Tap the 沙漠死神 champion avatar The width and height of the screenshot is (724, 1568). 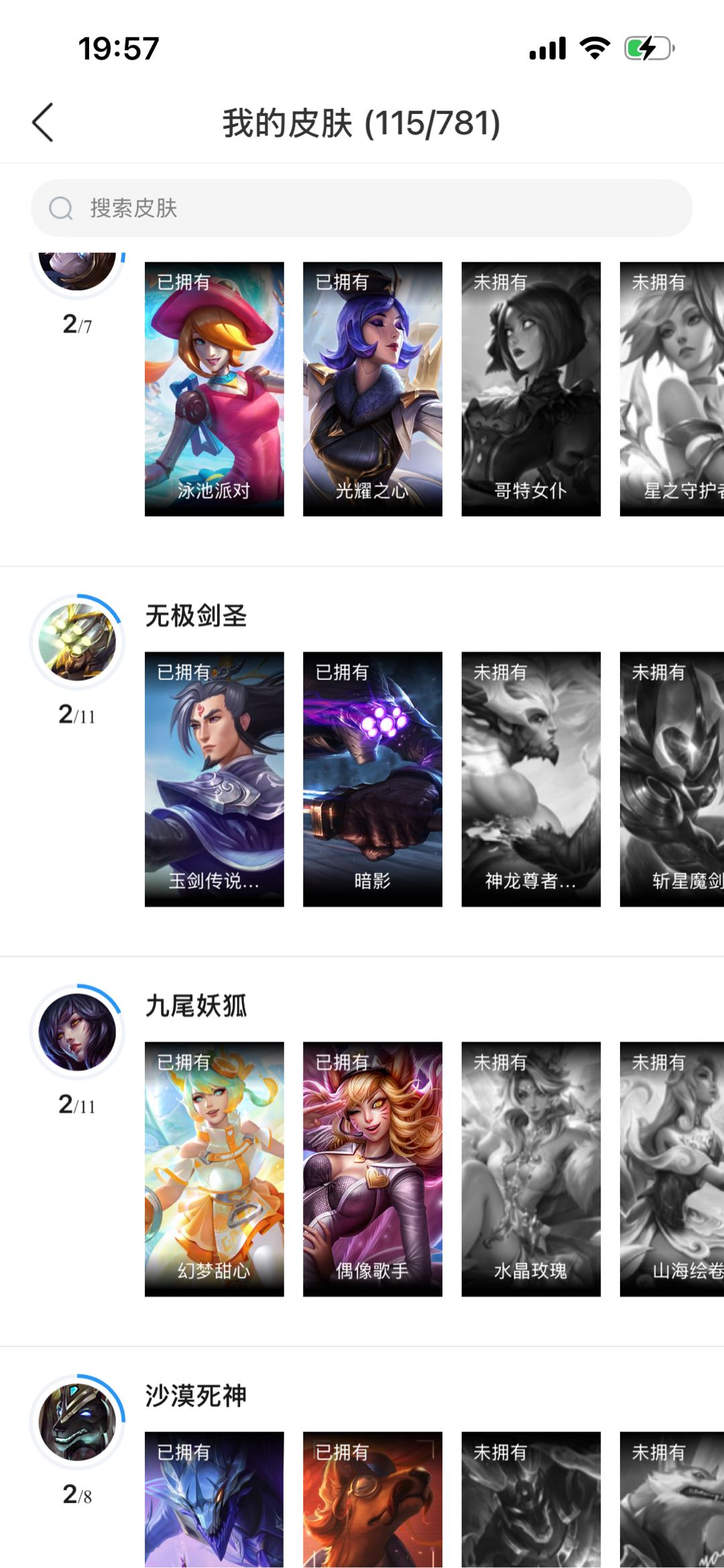(x=77, y=1422)
